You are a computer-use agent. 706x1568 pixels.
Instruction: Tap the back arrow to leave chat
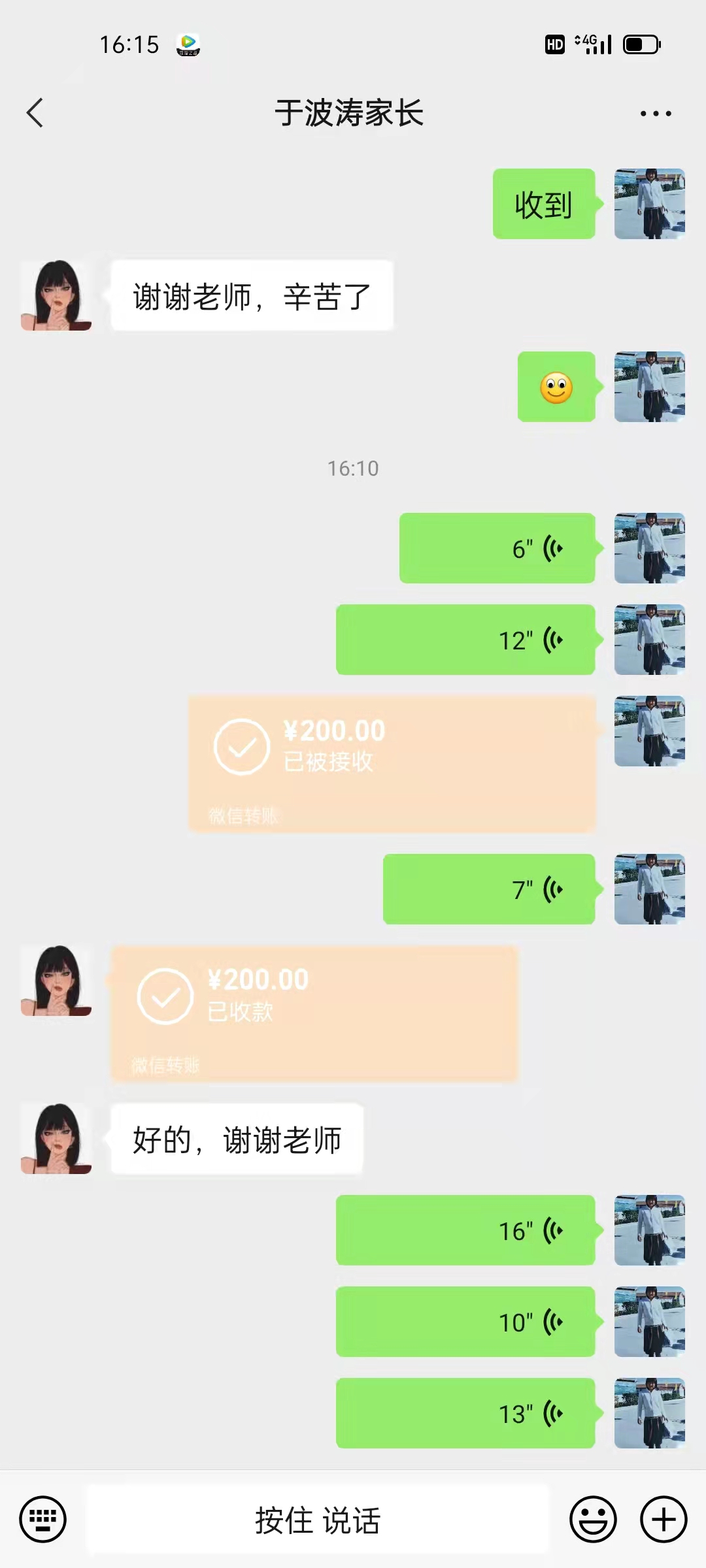tap(36, 112)
